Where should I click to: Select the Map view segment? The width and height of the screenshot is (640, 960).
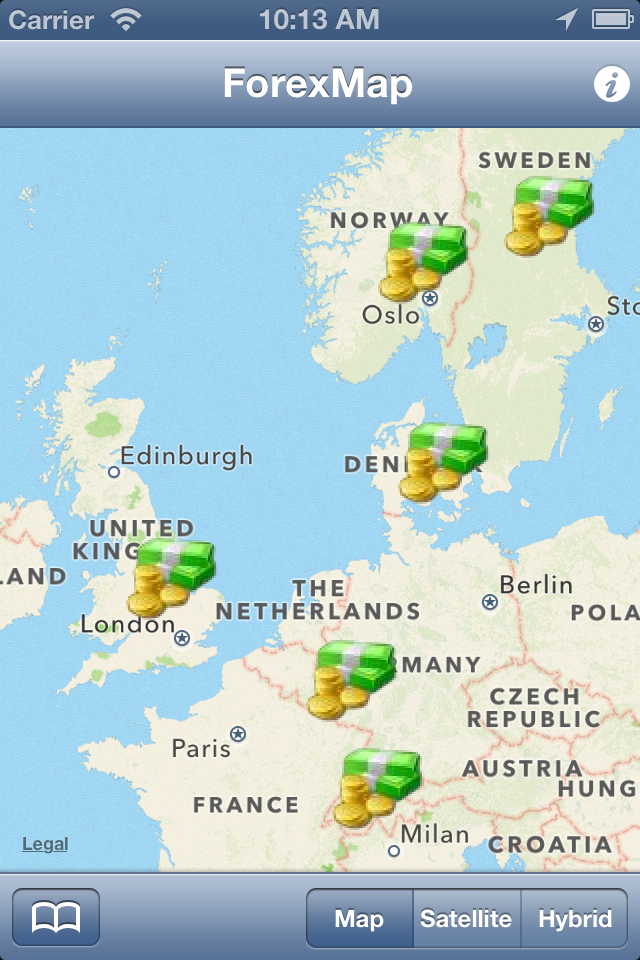coord(360,918)
